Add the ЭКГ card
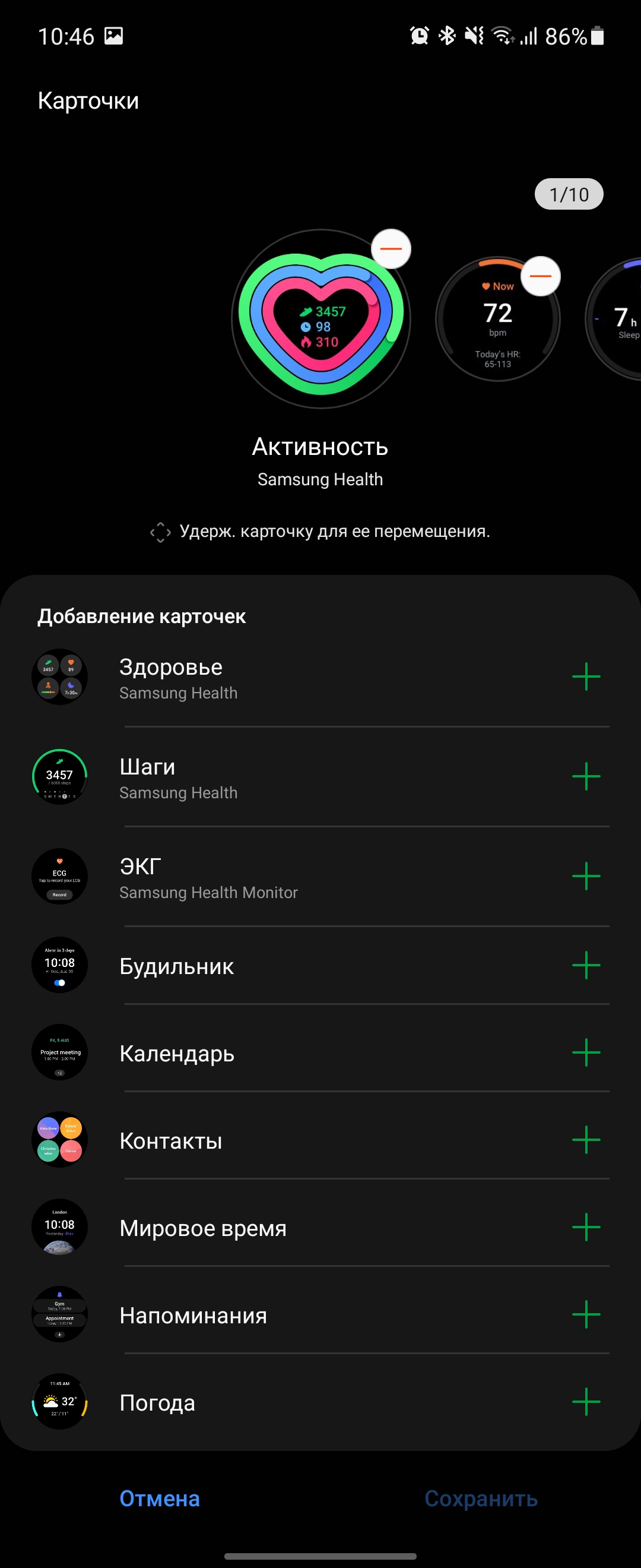 [x=586, y=876]
